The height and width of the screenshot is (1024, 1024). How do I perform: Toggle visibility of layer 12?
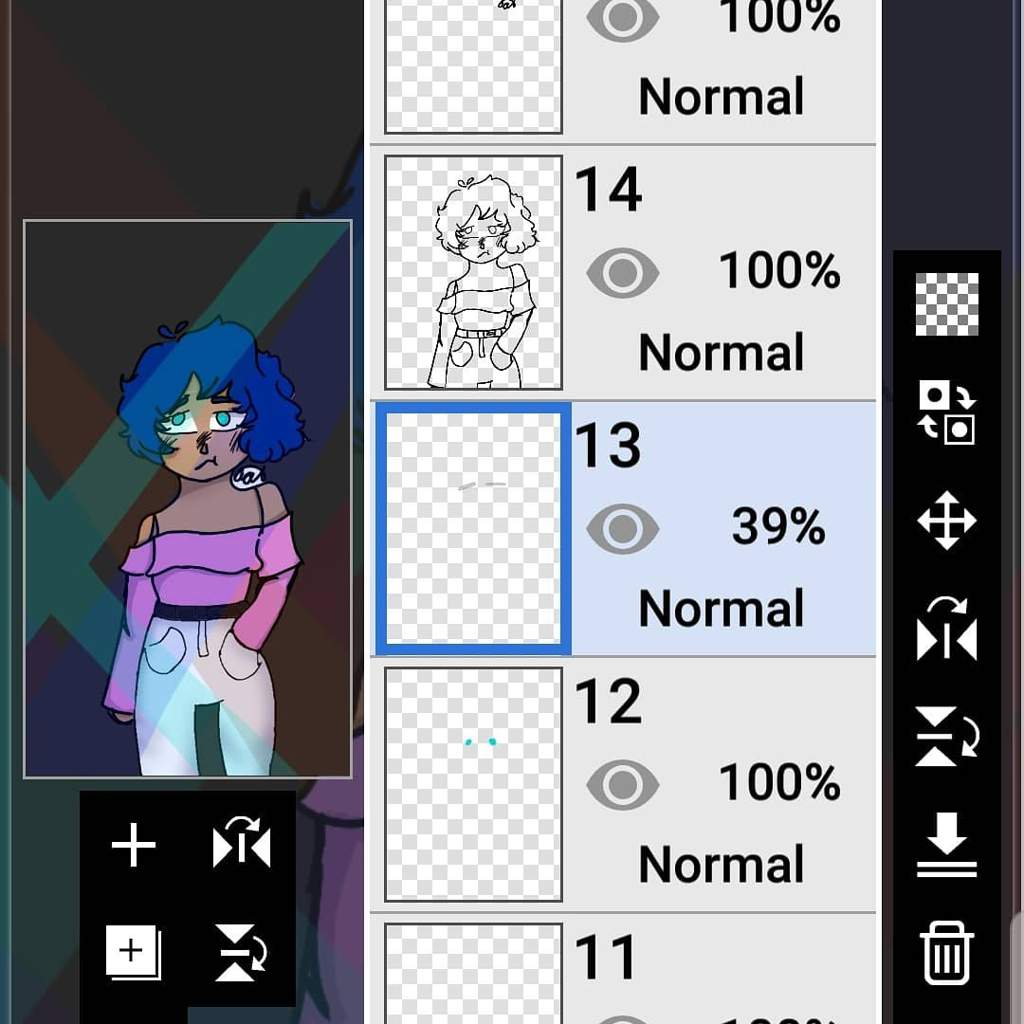(x=622, y=784)
